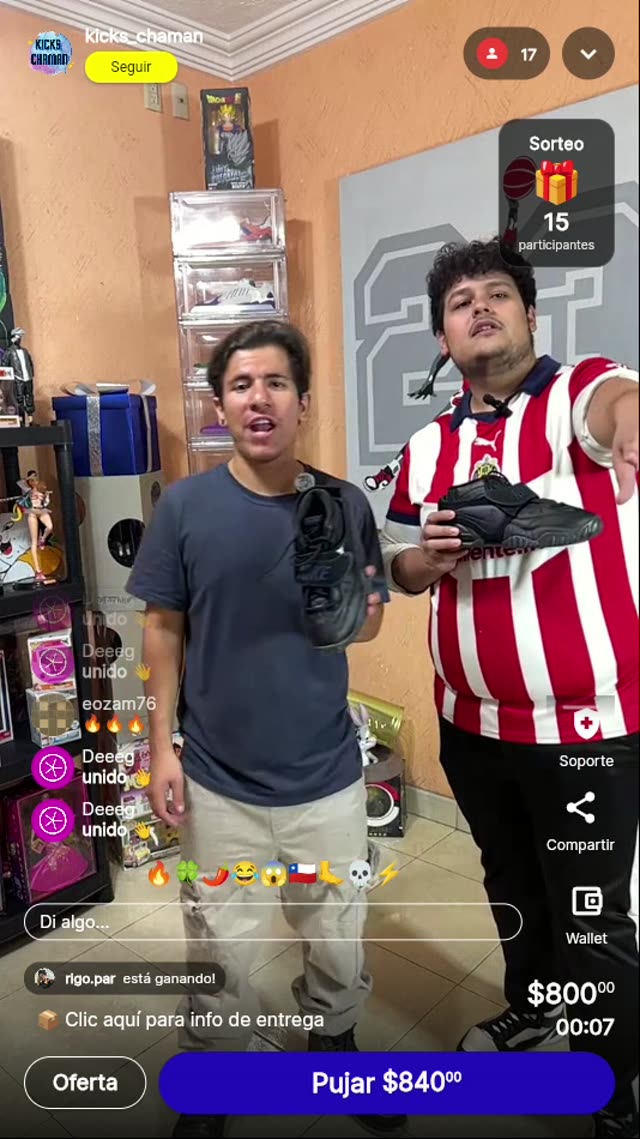Send the crying-laughing emoji reaction
The height and width of the screenshot is (1139, 640).
(x=244, y=874)
